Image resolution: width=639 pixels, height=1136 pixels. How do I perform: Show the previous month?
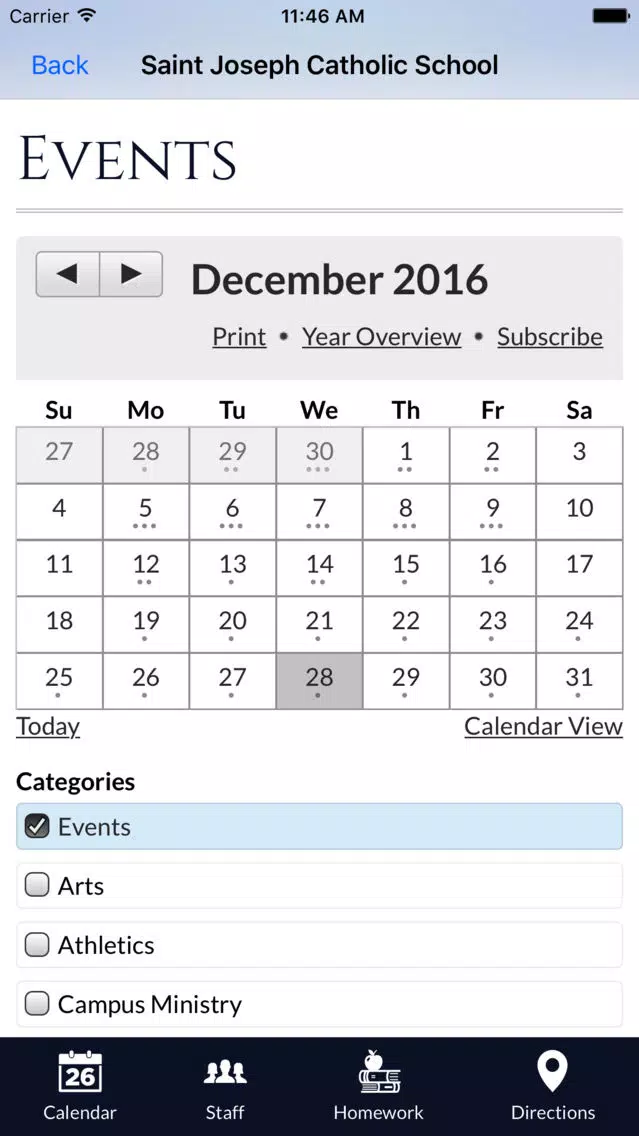pos(67,274)
